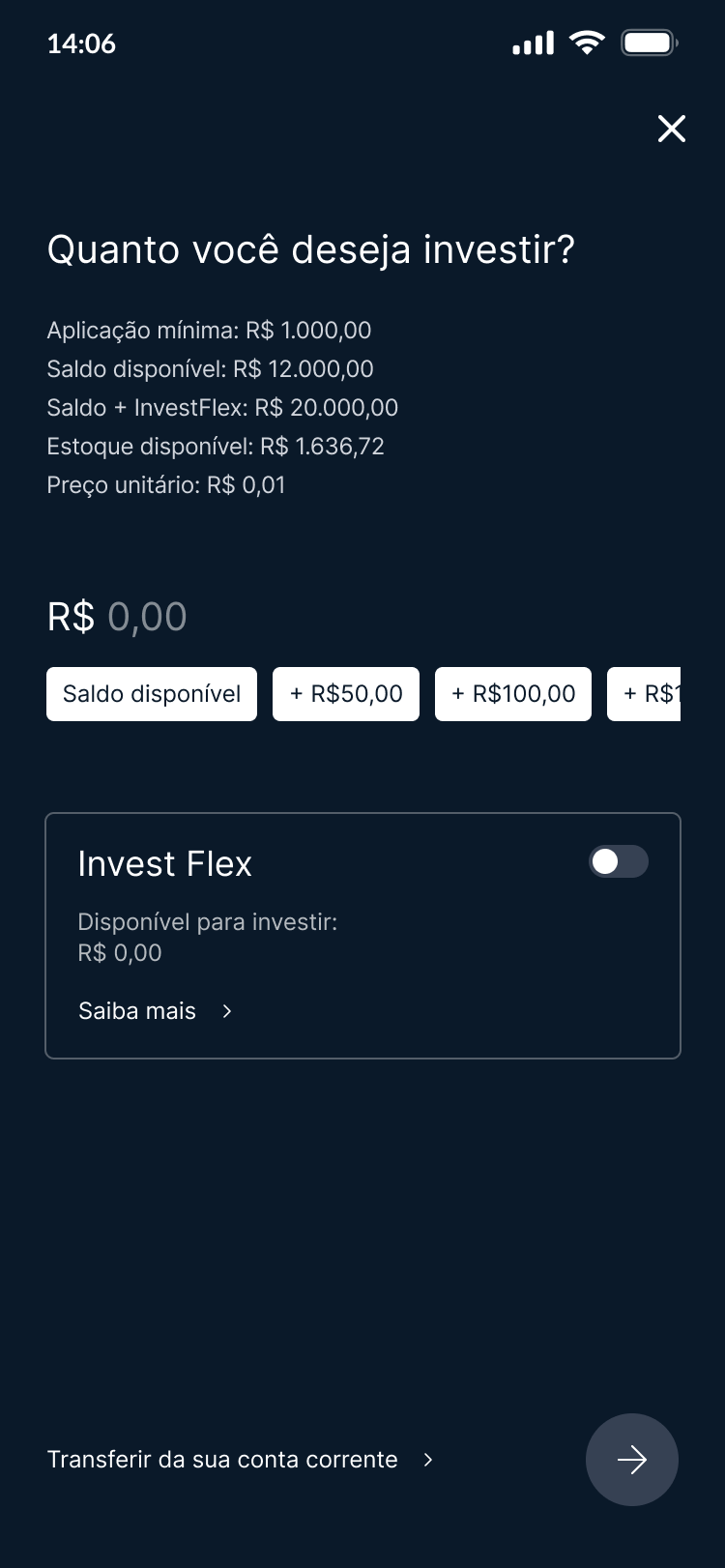Tap the battery indicator
The height and width of the screenshot is (1568, 725).
tap(650, 42)
